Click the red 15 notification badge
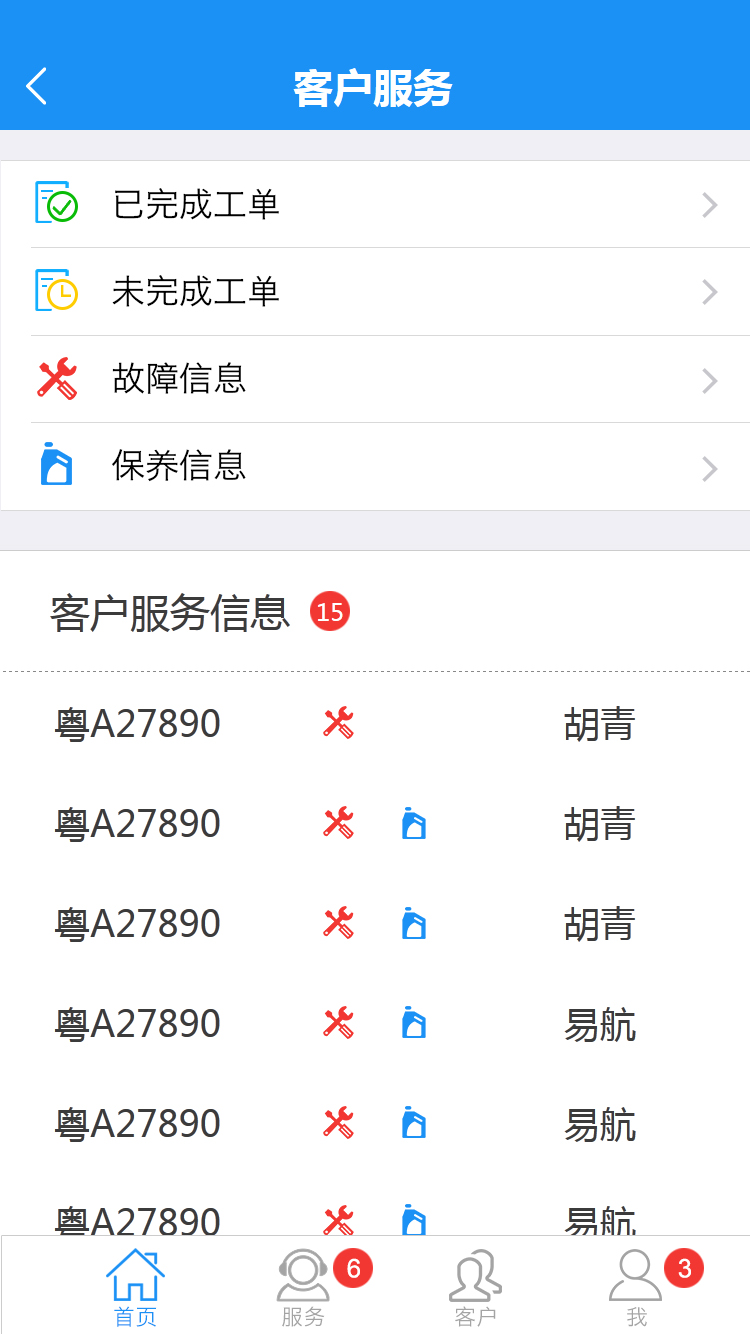Screen dimensions: 750x1334 click(x=330, y=611)
